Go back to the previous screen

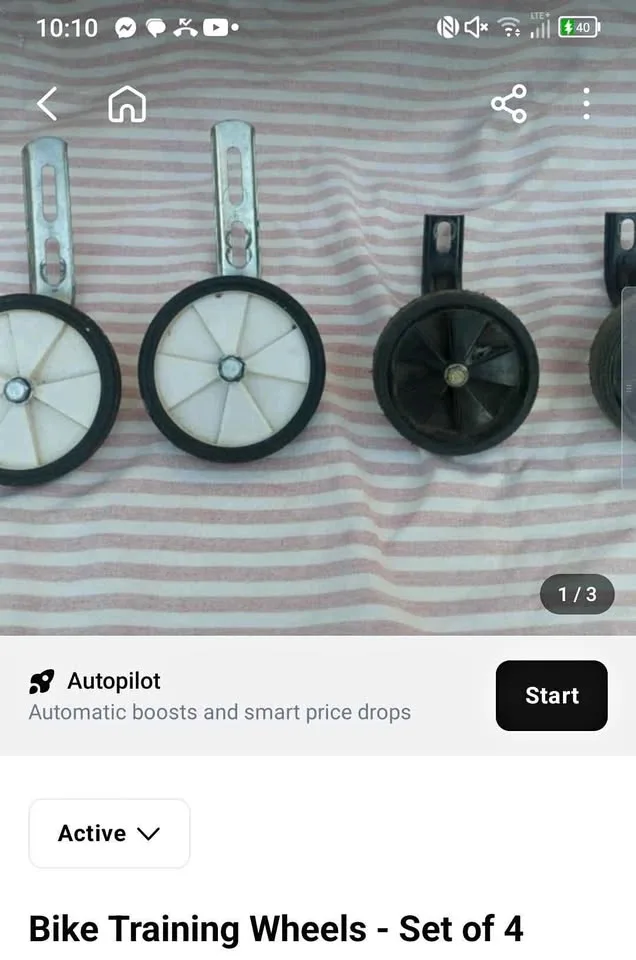pyautogui.click(x=47, y=103)
